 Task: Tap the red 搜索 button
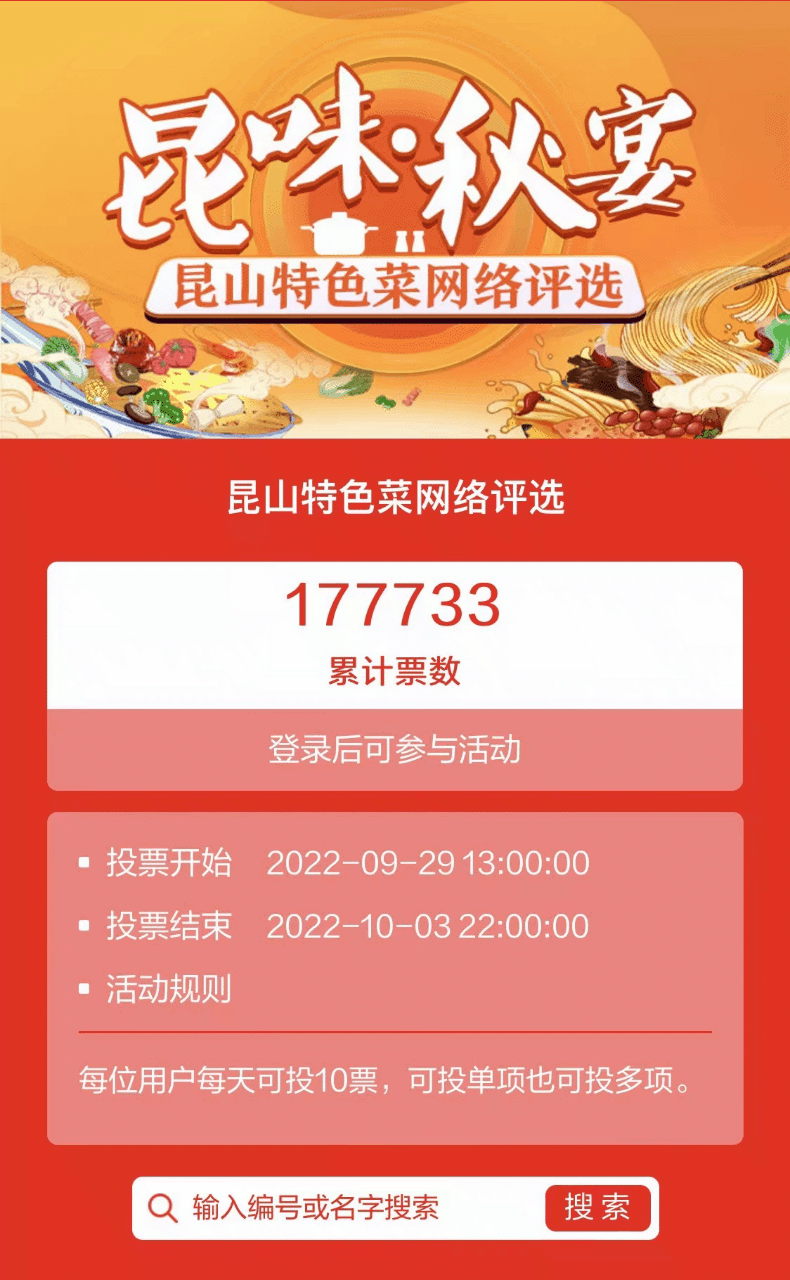pos(597,1208)
